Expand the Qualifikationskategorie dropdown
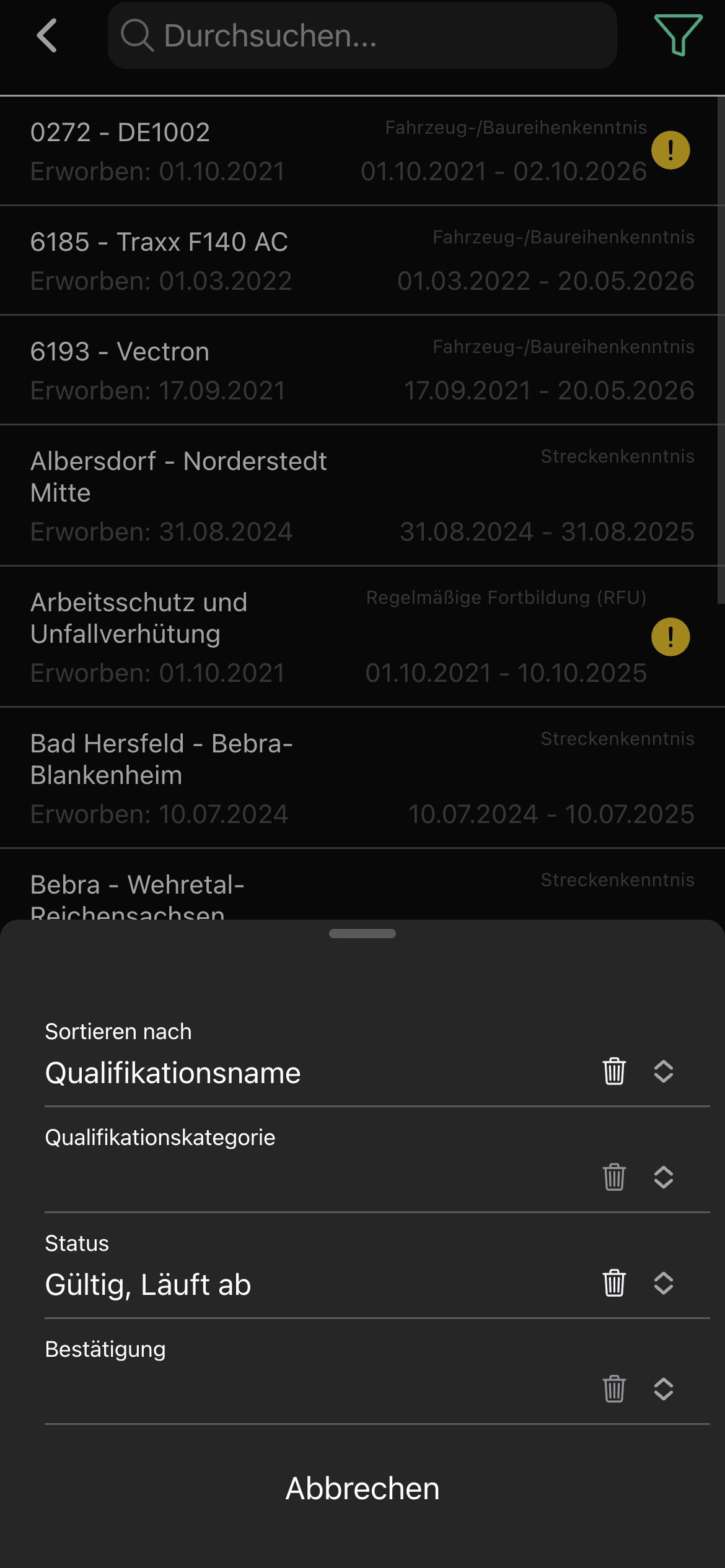This screenshot has width=725, height=1568. (663, 1177)
